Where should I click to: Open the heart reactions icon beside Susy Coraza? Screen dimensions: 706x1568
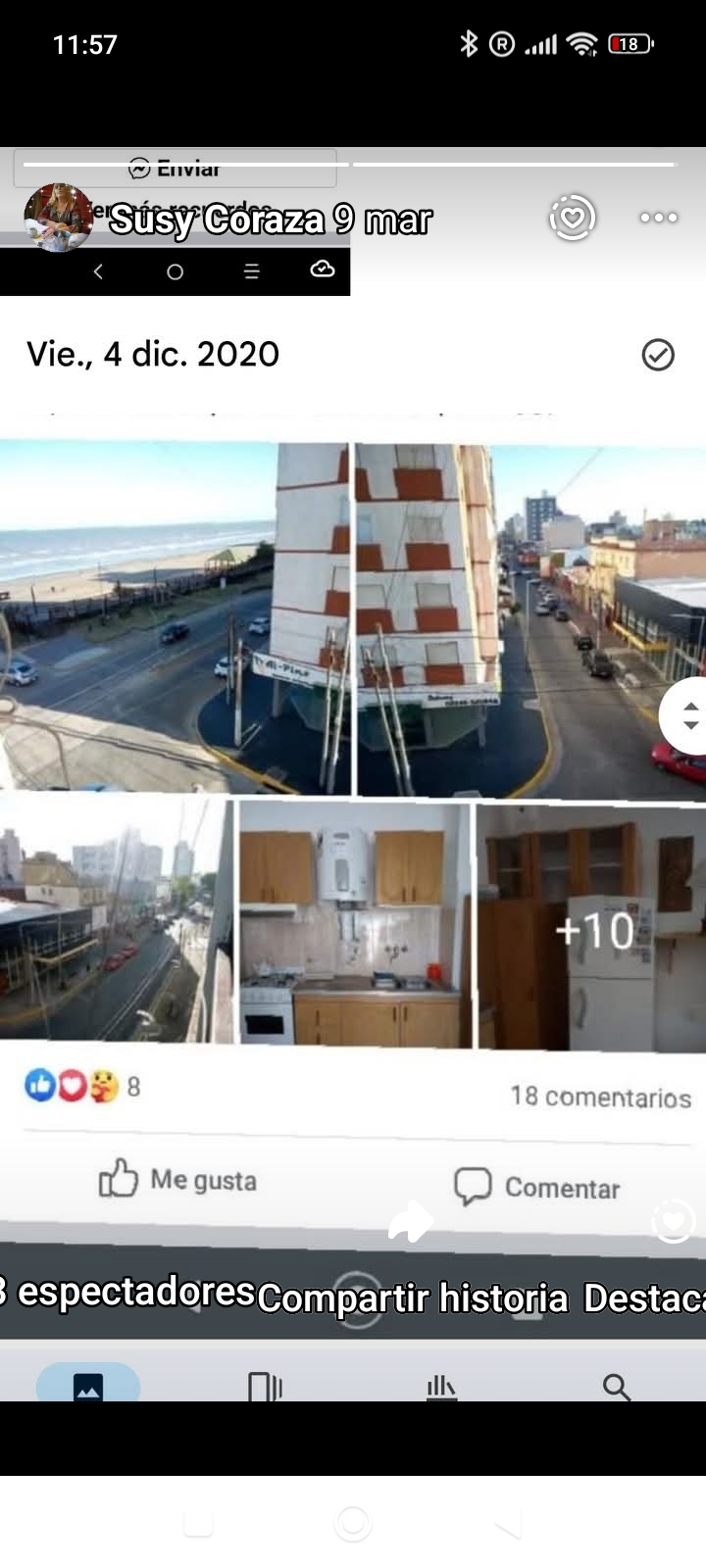[572, 218]
